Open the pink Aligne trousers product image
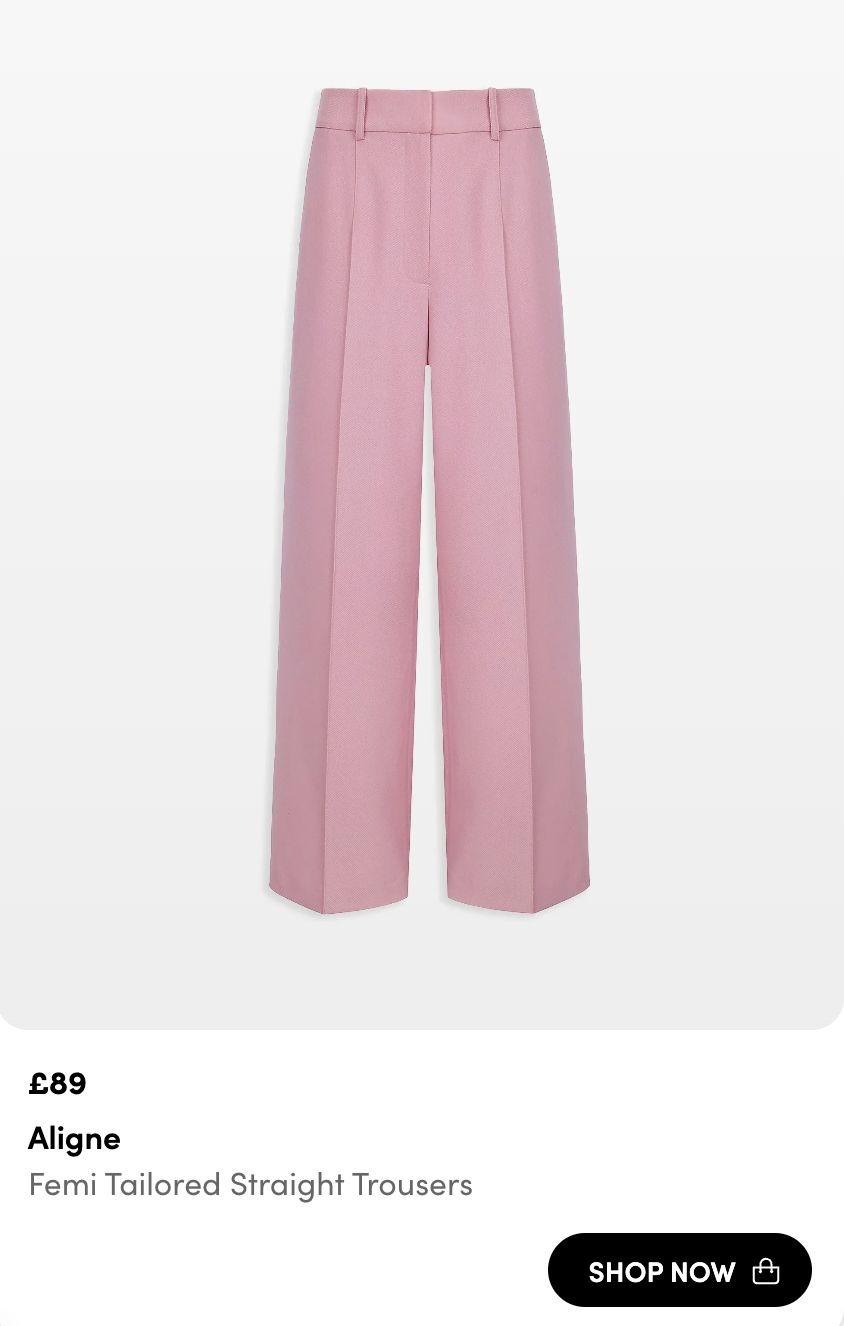Screen dimensions: 844x1326 pyautogui.click(x=428, y=500)
